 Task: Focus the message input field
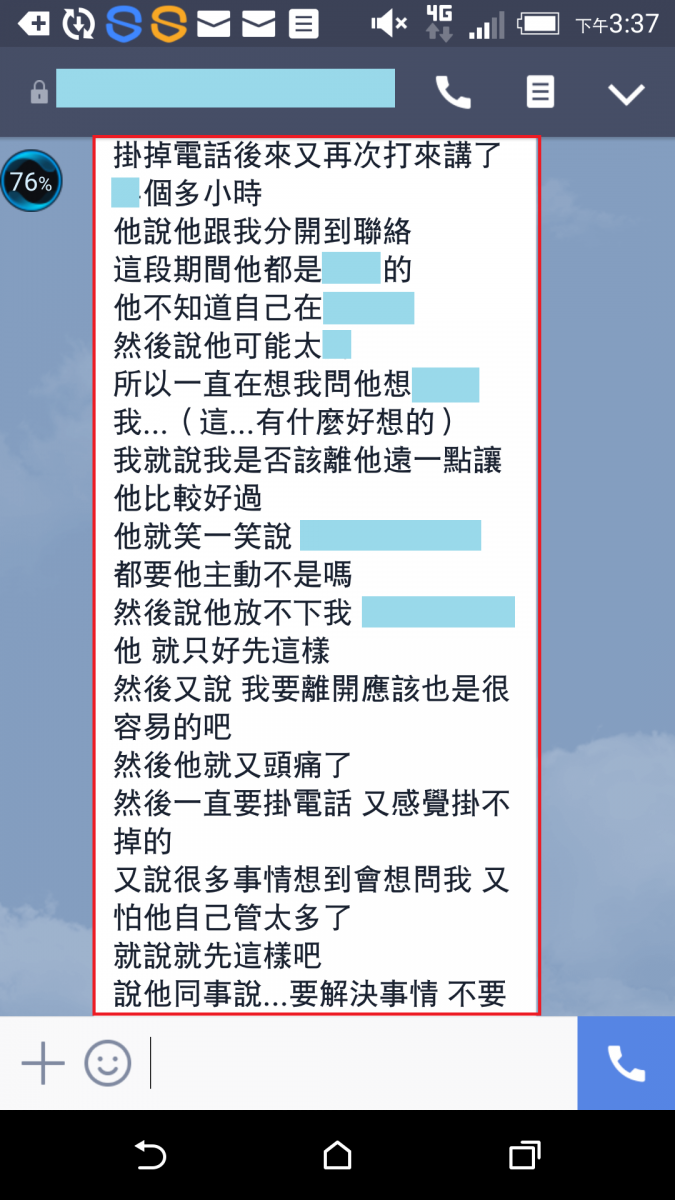point(360,1063)
